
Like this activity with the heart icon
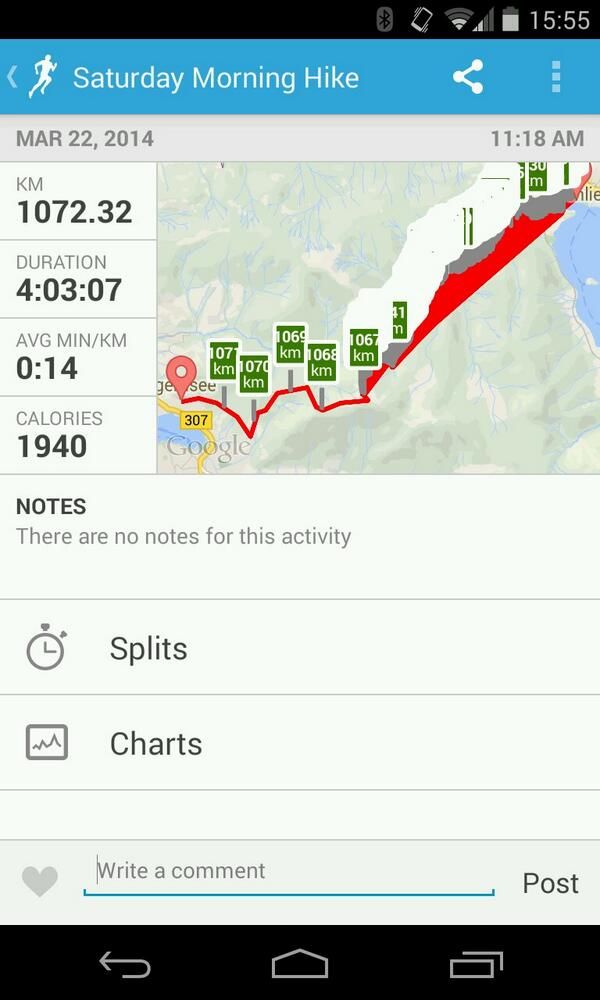pos(40,881)
